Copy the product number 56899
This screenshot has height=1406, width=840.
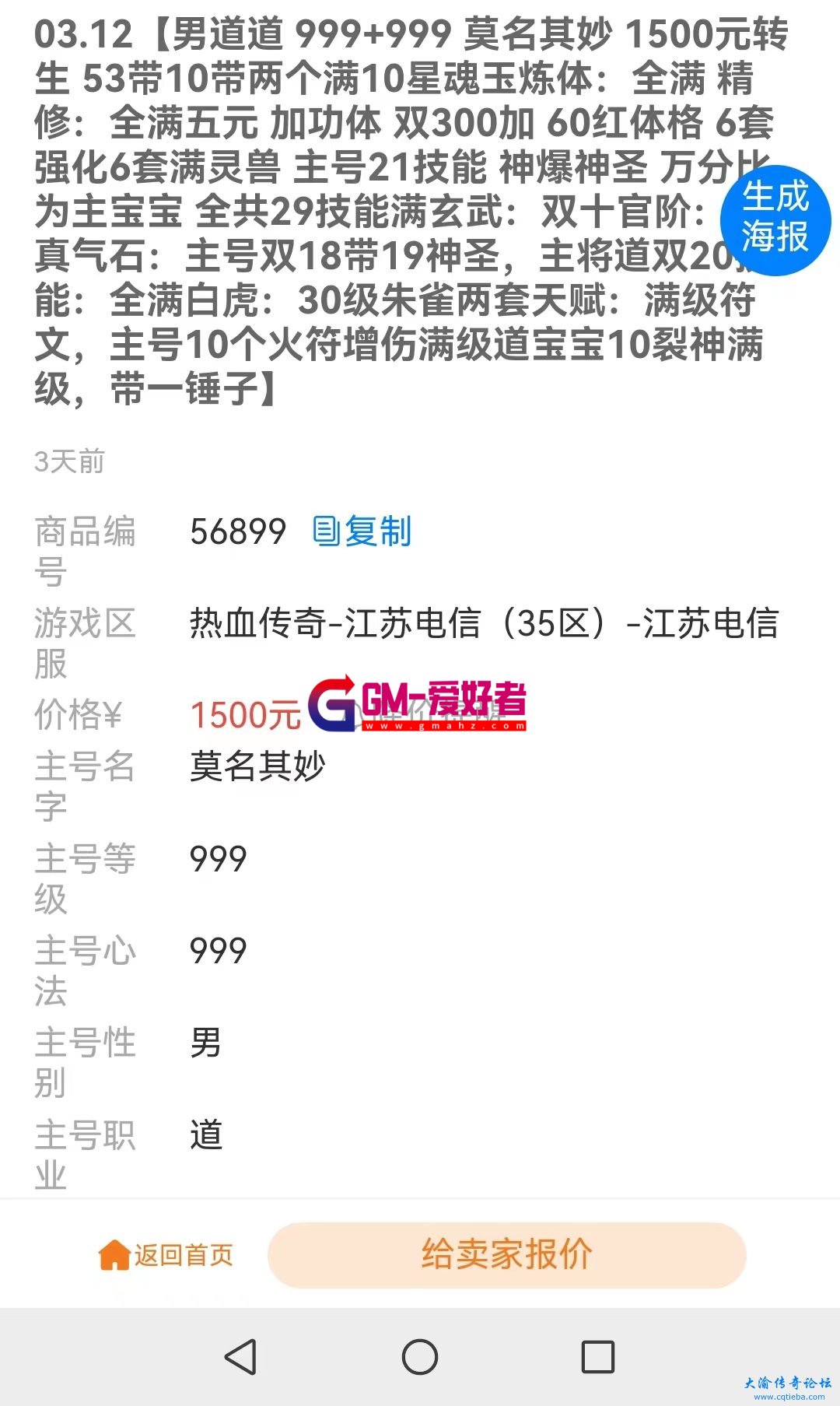tap(362, 532)
